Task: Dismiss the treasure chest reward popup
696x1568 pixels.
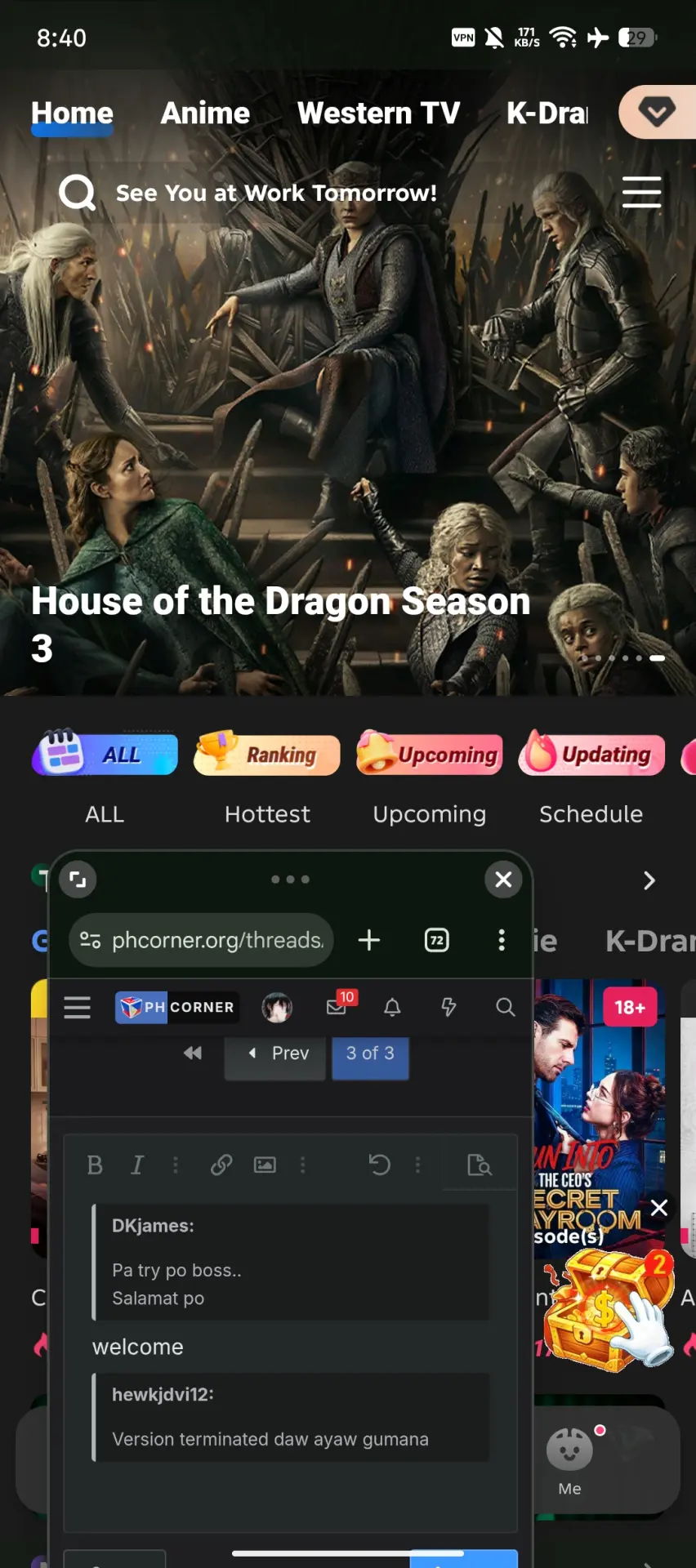Action: tap(659, 1208)
